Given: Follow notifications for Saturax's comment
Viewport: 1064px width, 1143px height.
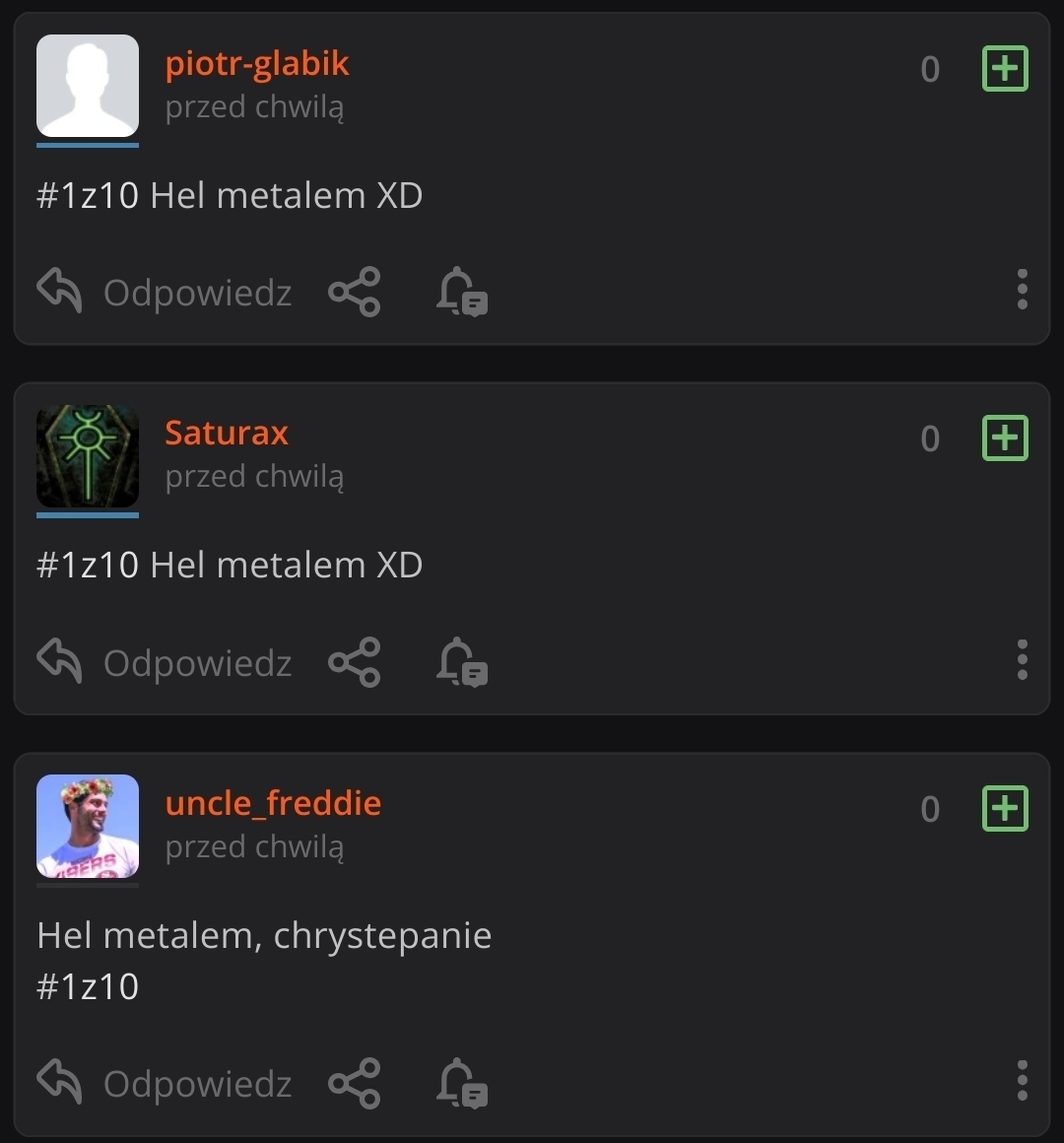Looking at the screenshot, I should [462, 662].
